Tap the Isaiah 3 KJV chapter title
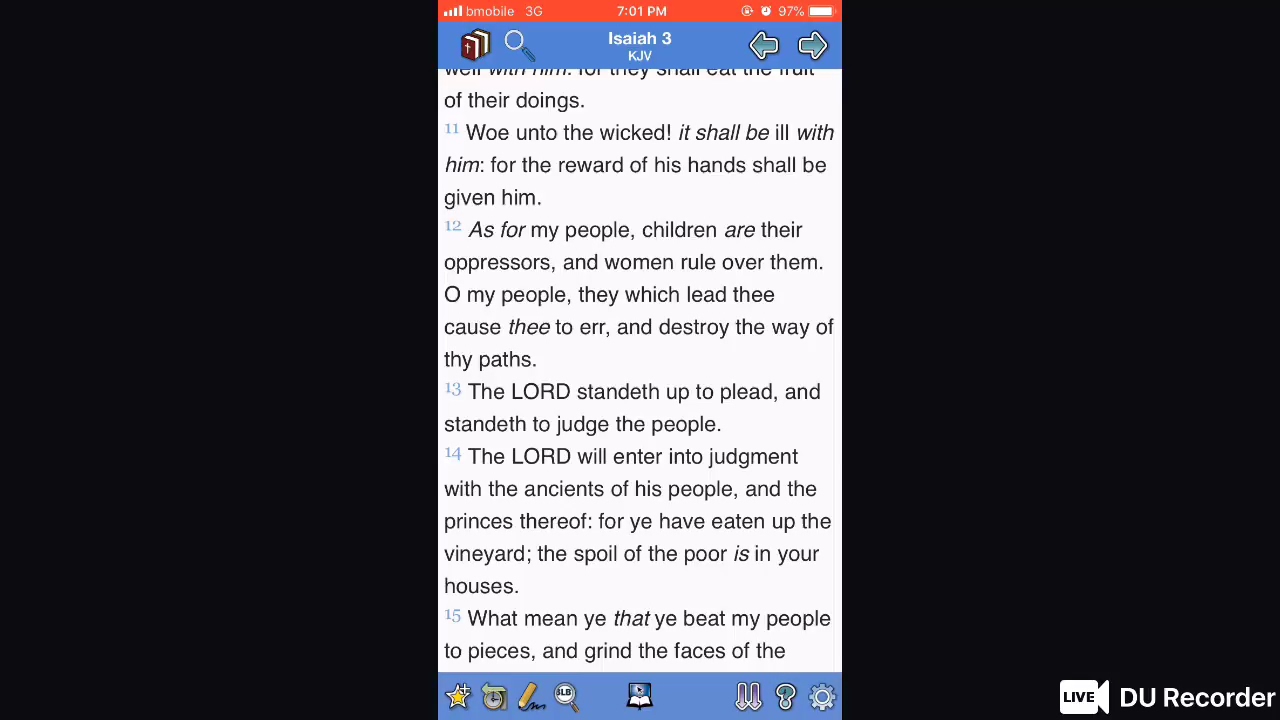Screen dimensions: 1280x720 (640, 46)
